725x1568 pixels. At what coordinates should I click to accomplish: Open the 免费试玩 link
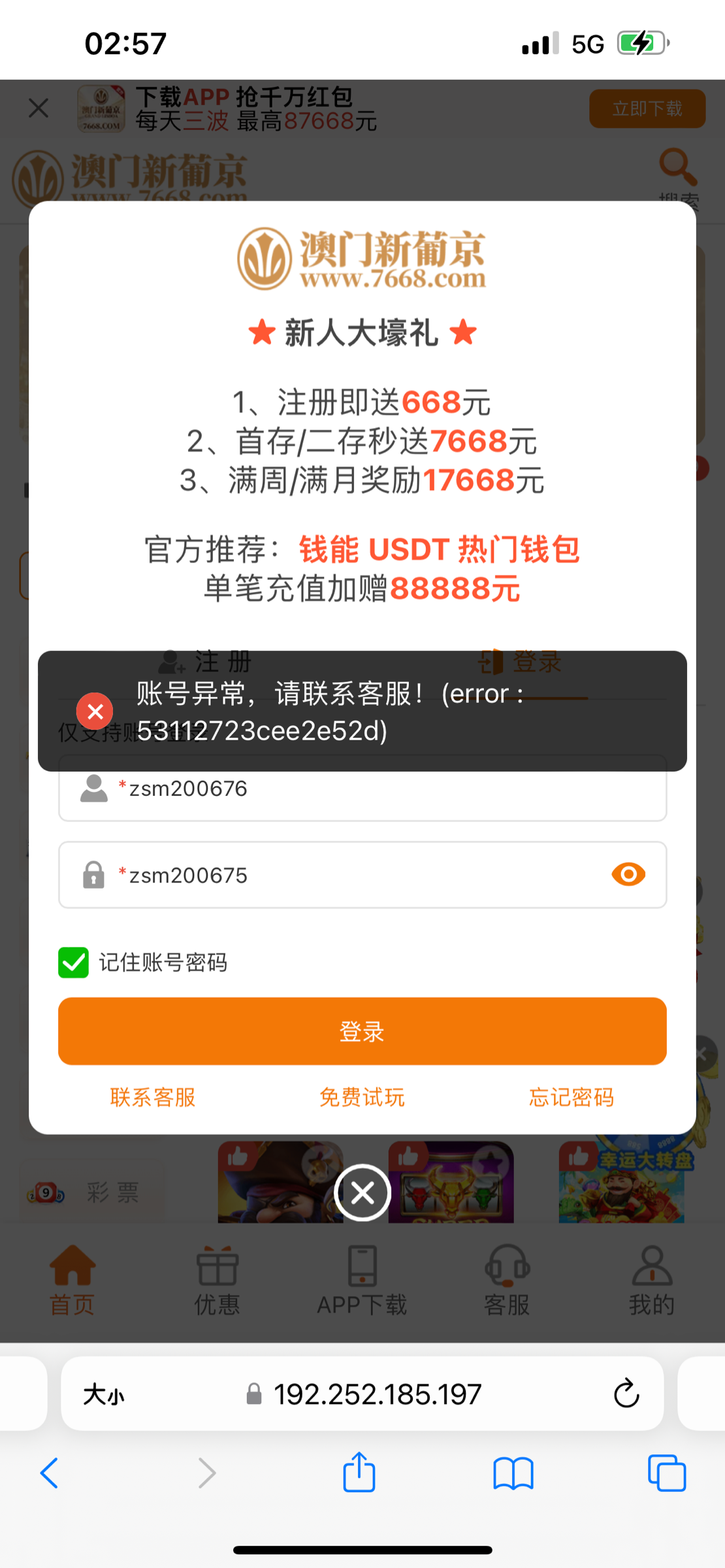point(362,1098)
